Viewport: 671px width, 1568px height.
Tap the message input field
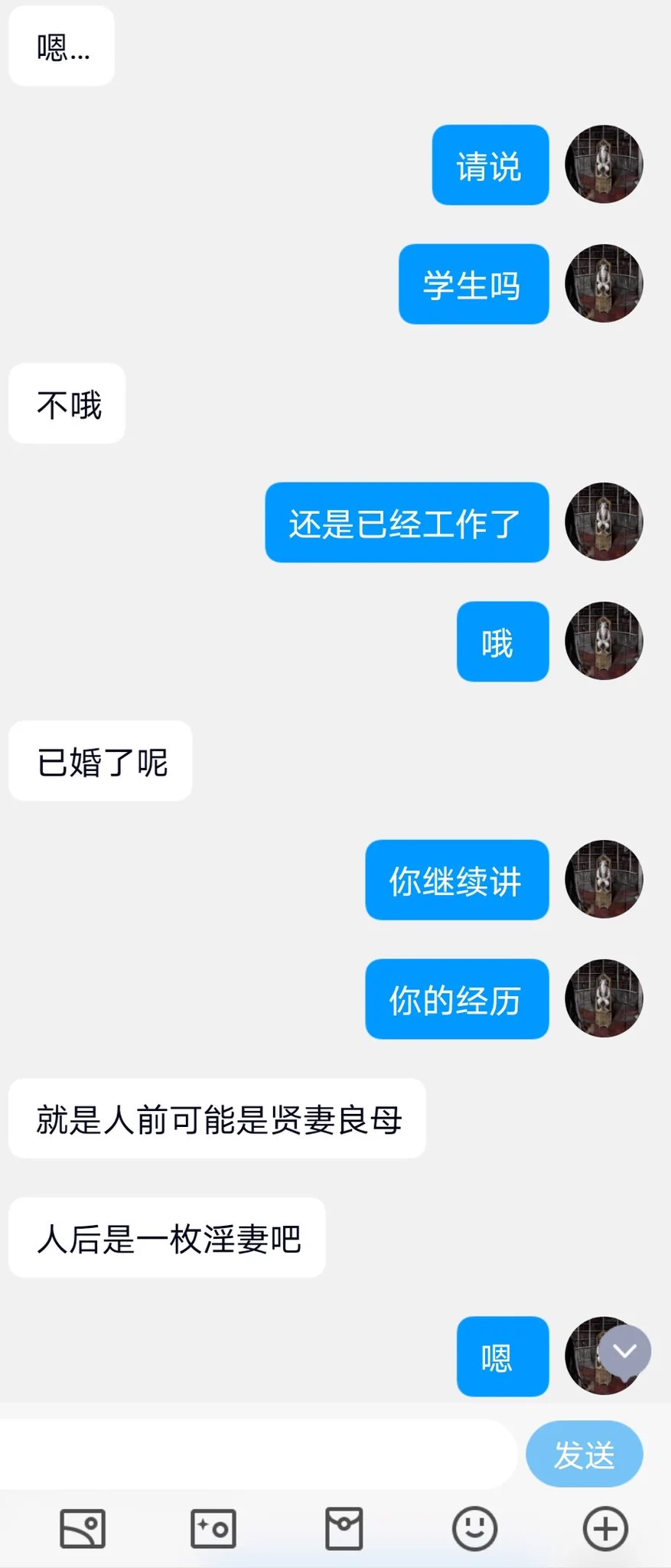pos(256,1454)
